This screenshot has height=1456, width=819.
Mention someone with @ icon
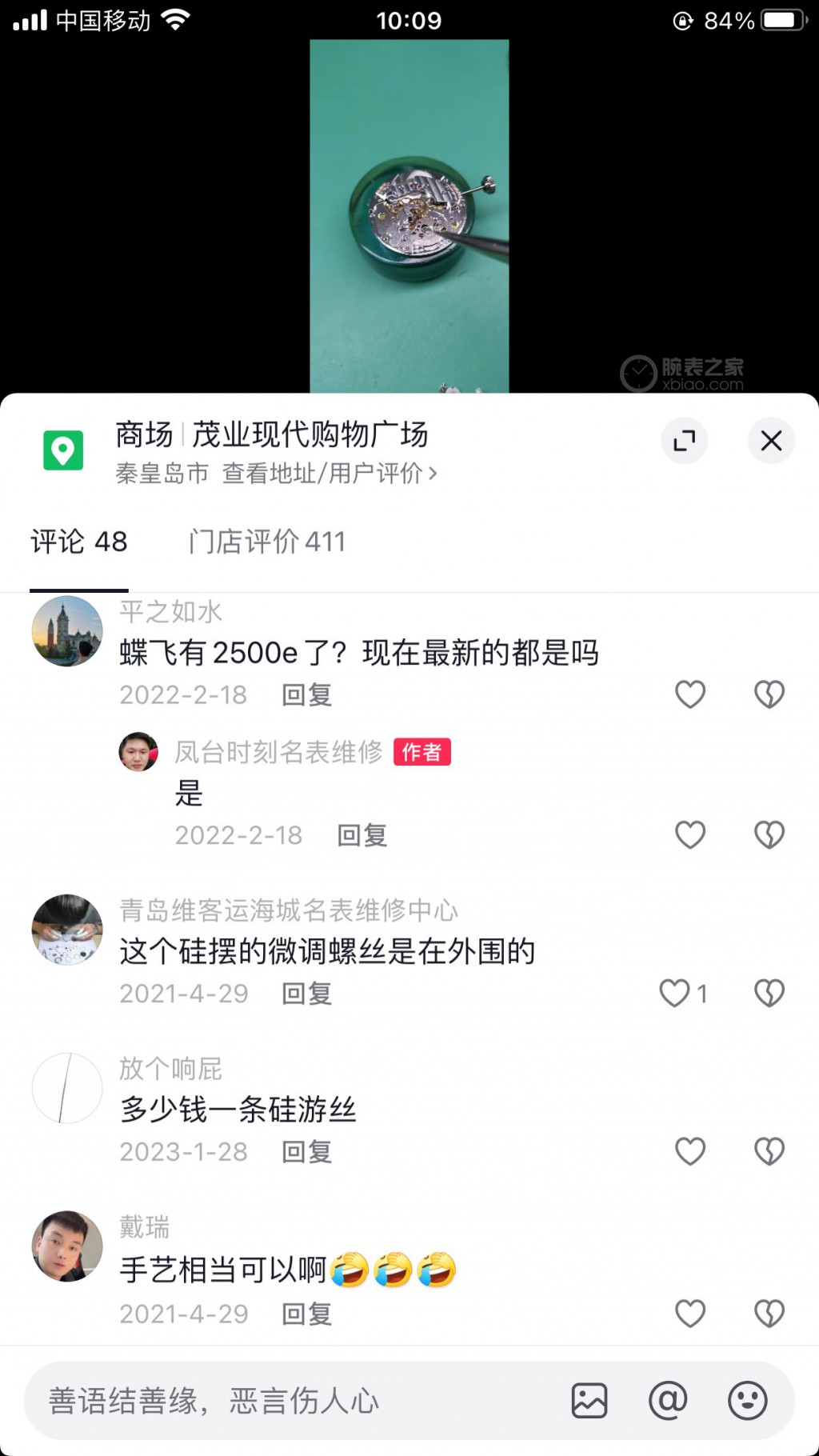coord(668,1401)
